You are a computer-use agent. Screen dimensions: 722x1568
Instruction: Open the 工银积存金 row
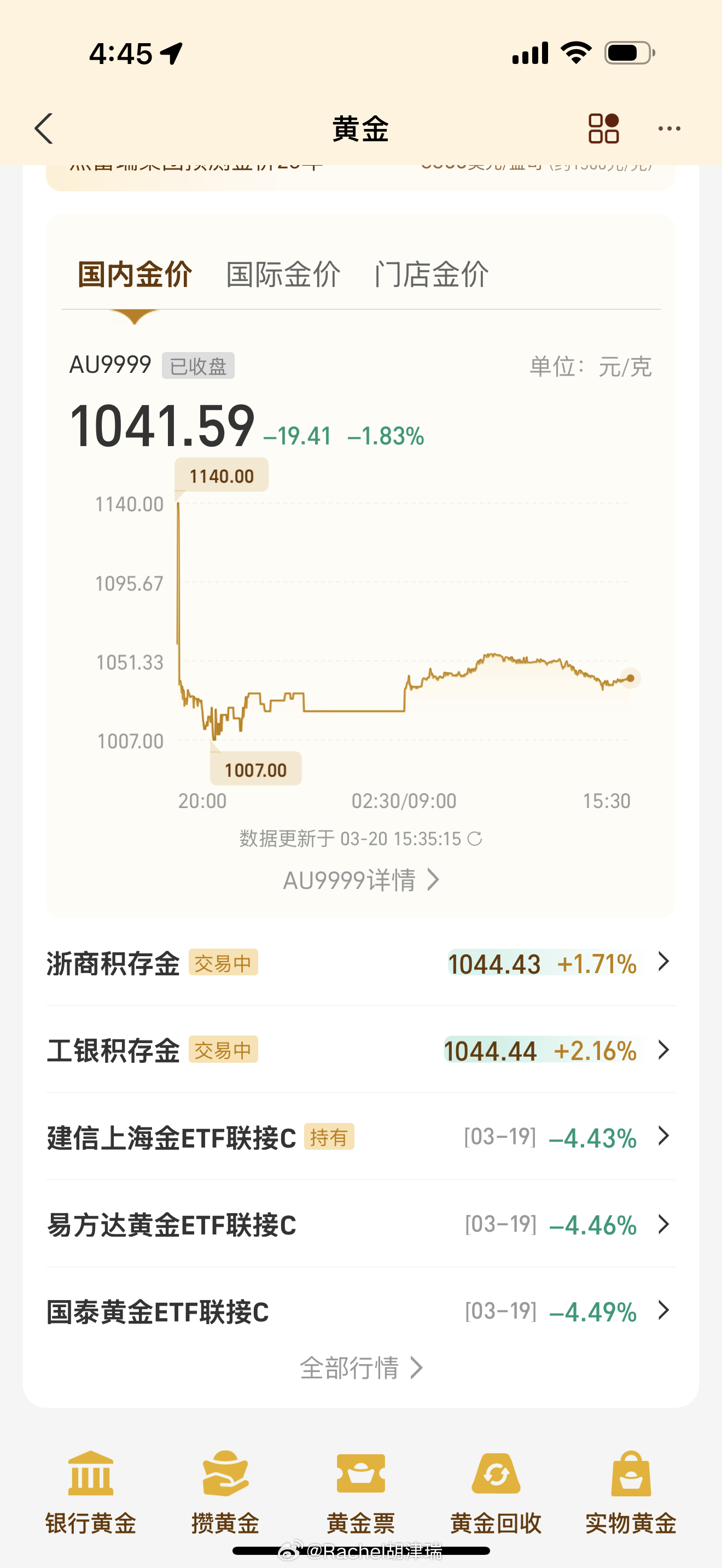click(360, 1050)
